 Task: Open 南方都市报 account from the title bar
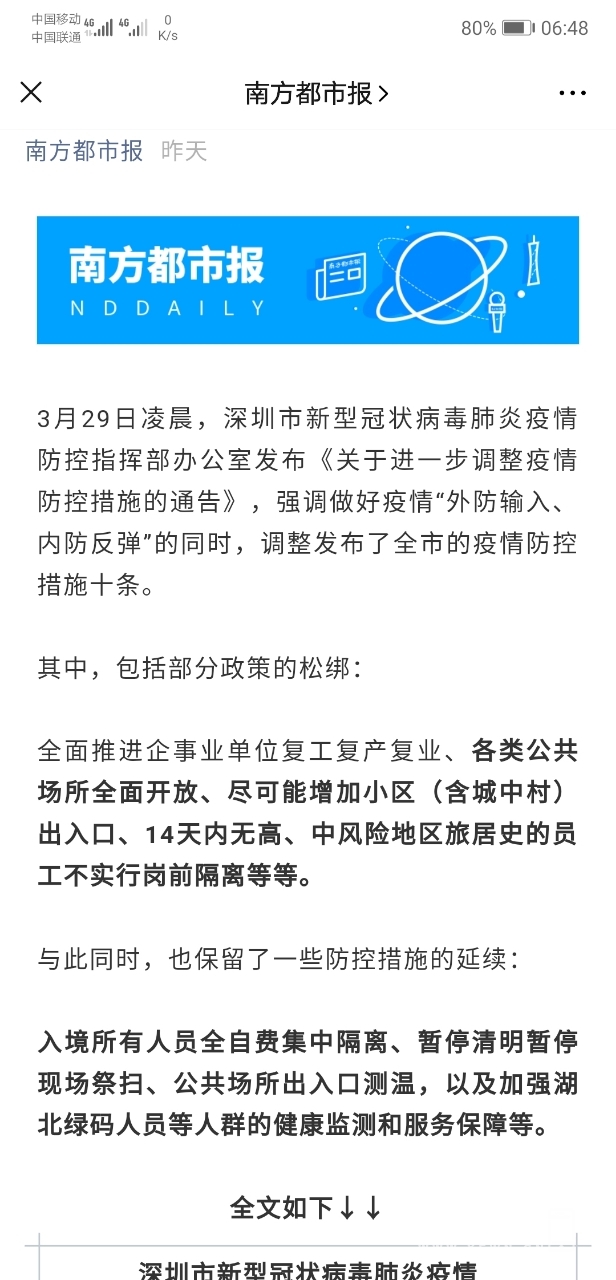pyautogui.click(x=317, y=93)
